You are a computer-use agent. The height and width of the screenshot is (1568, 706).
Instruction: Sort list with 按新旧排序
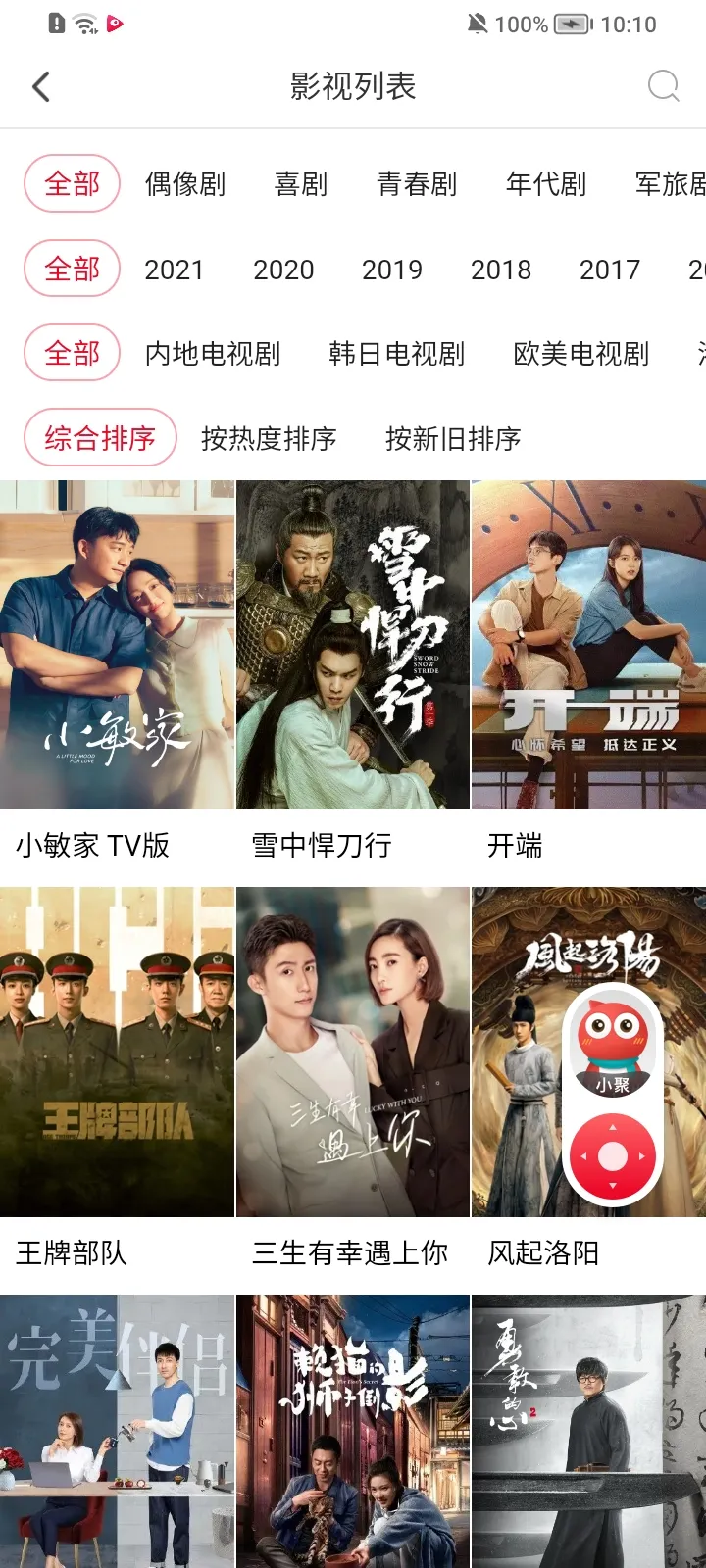click(x=453, y=438)
